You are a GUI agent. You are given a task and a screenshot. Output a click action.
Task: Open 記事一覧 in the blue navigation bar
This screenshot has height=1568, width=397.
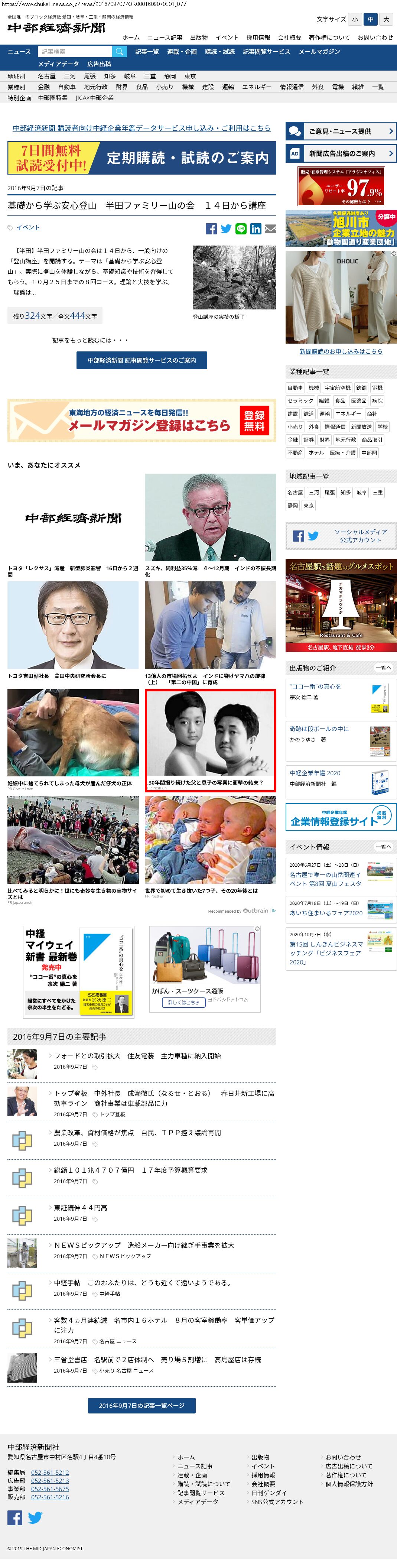tap(147, 52)
